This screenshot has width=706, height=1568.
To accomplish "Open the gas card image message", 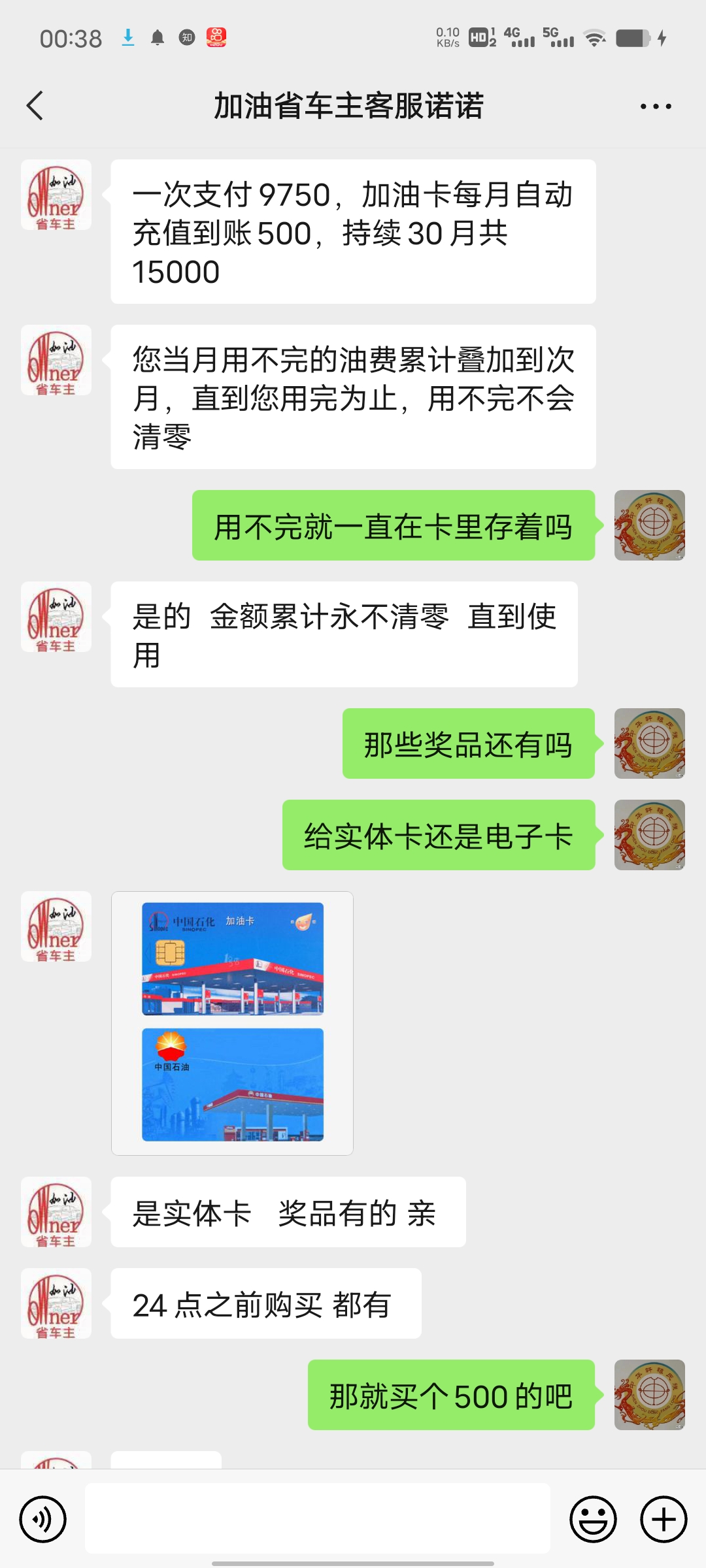I will 232,1023.
